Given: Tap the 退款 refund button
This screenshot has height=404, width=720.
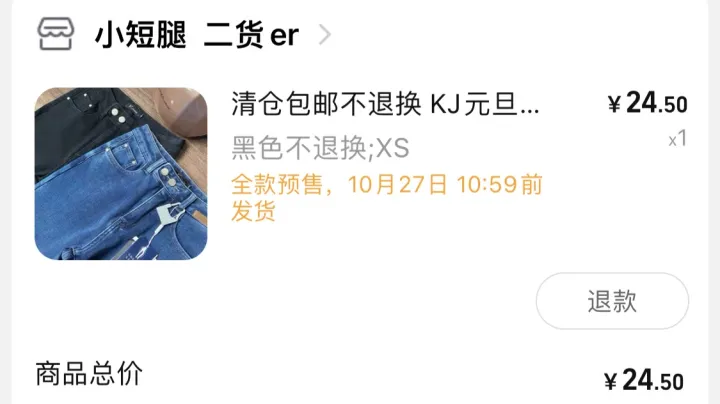Looking at the screenshot, I should point(612,301).
